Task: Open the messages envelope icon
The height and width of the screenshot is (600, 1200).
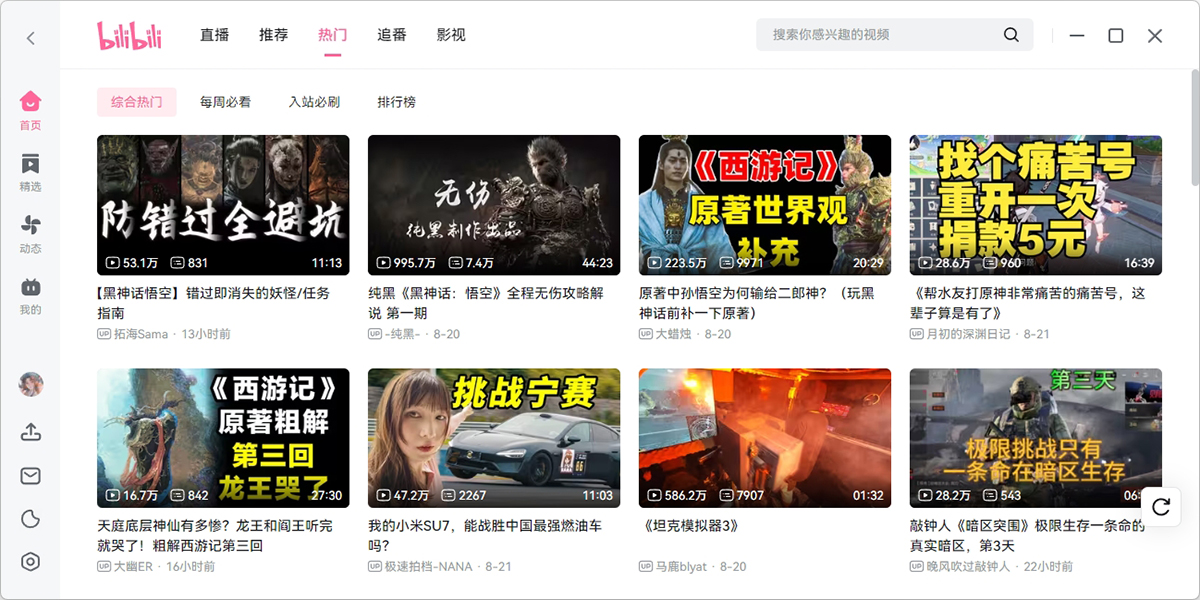Action: pyautogui.click(x=30, y=476)
